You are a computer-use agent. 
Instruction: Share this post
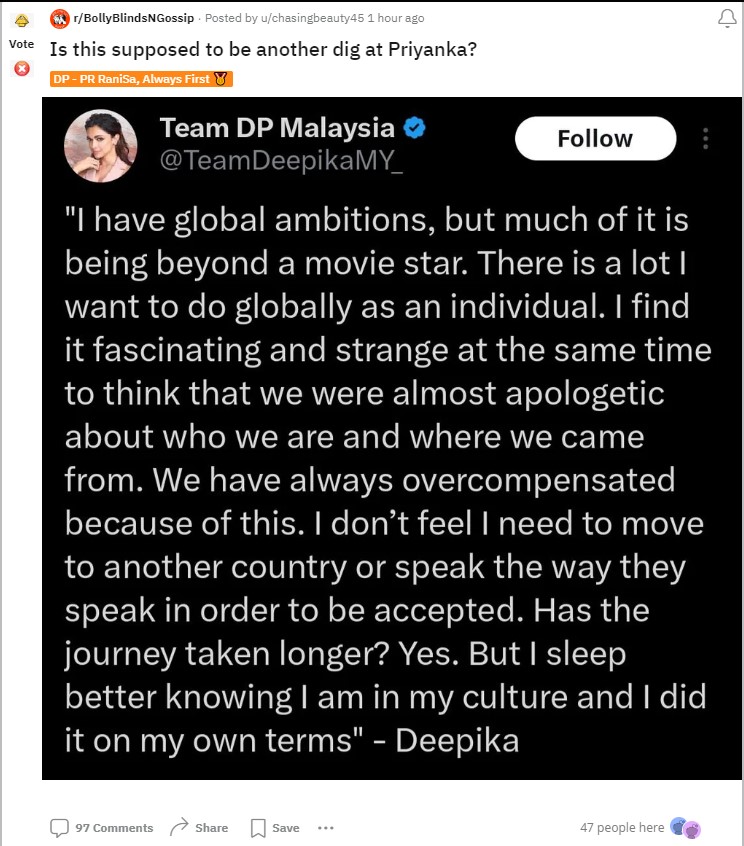click(199, 827)
